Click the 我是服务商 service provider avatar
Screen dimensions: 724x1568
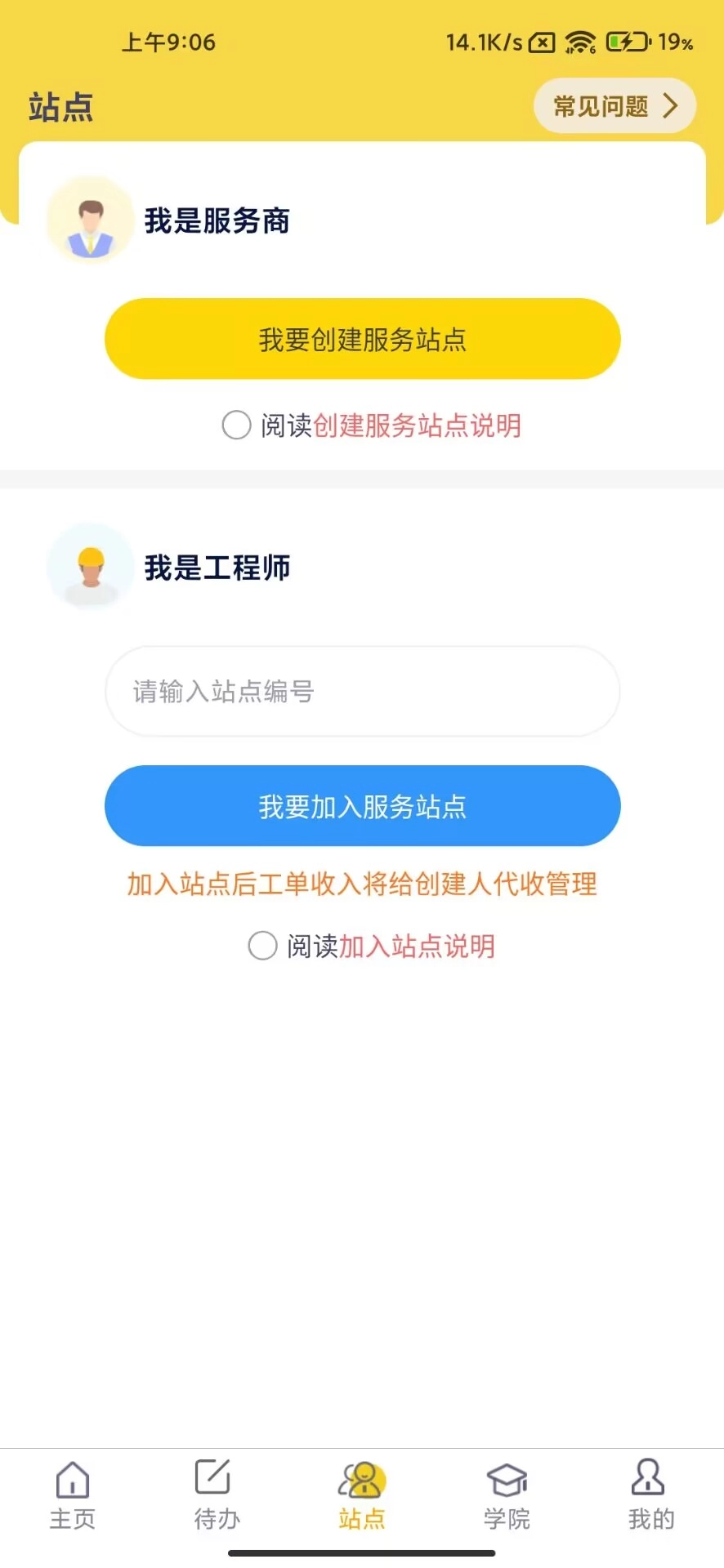coord(91,221)
